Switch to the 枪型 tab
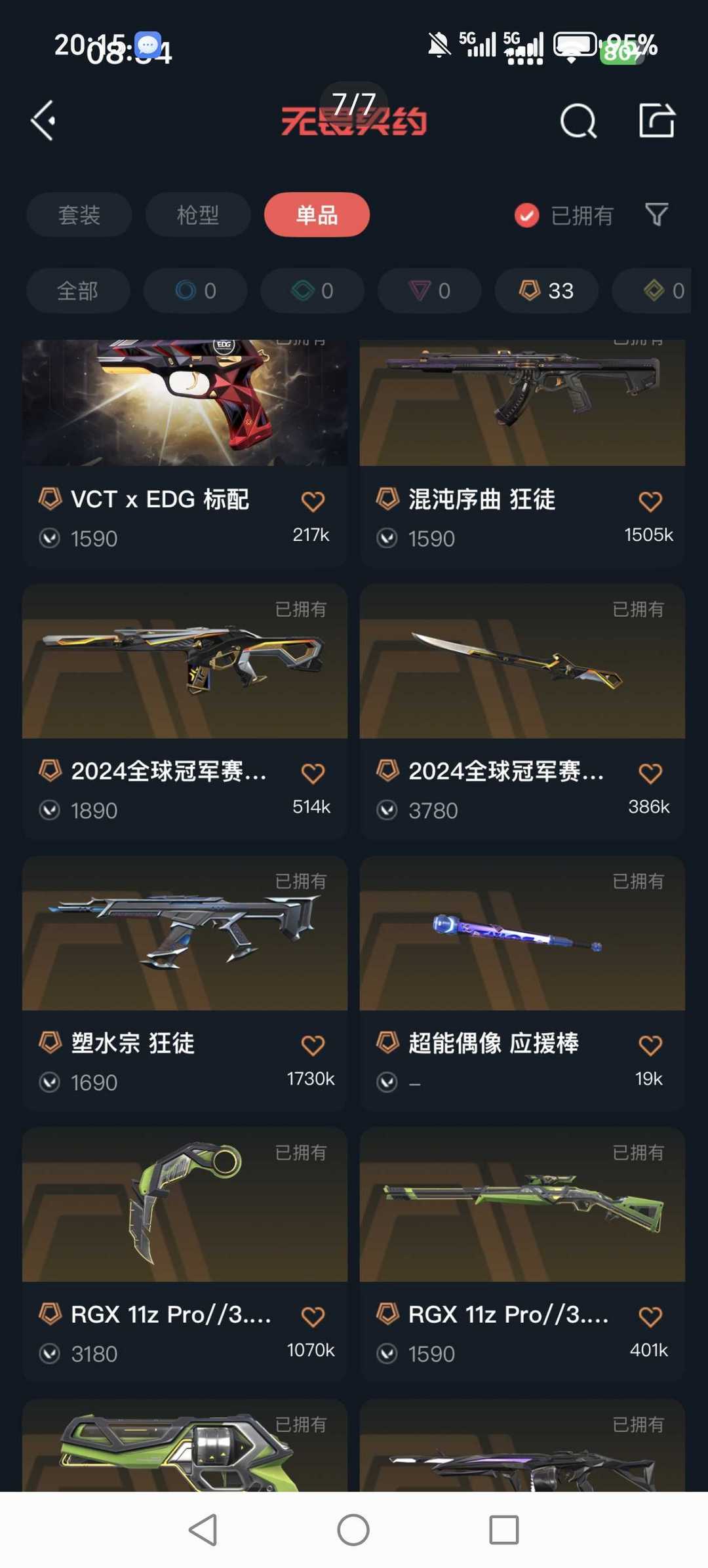708x1568 pixels. tap(198, 215)
